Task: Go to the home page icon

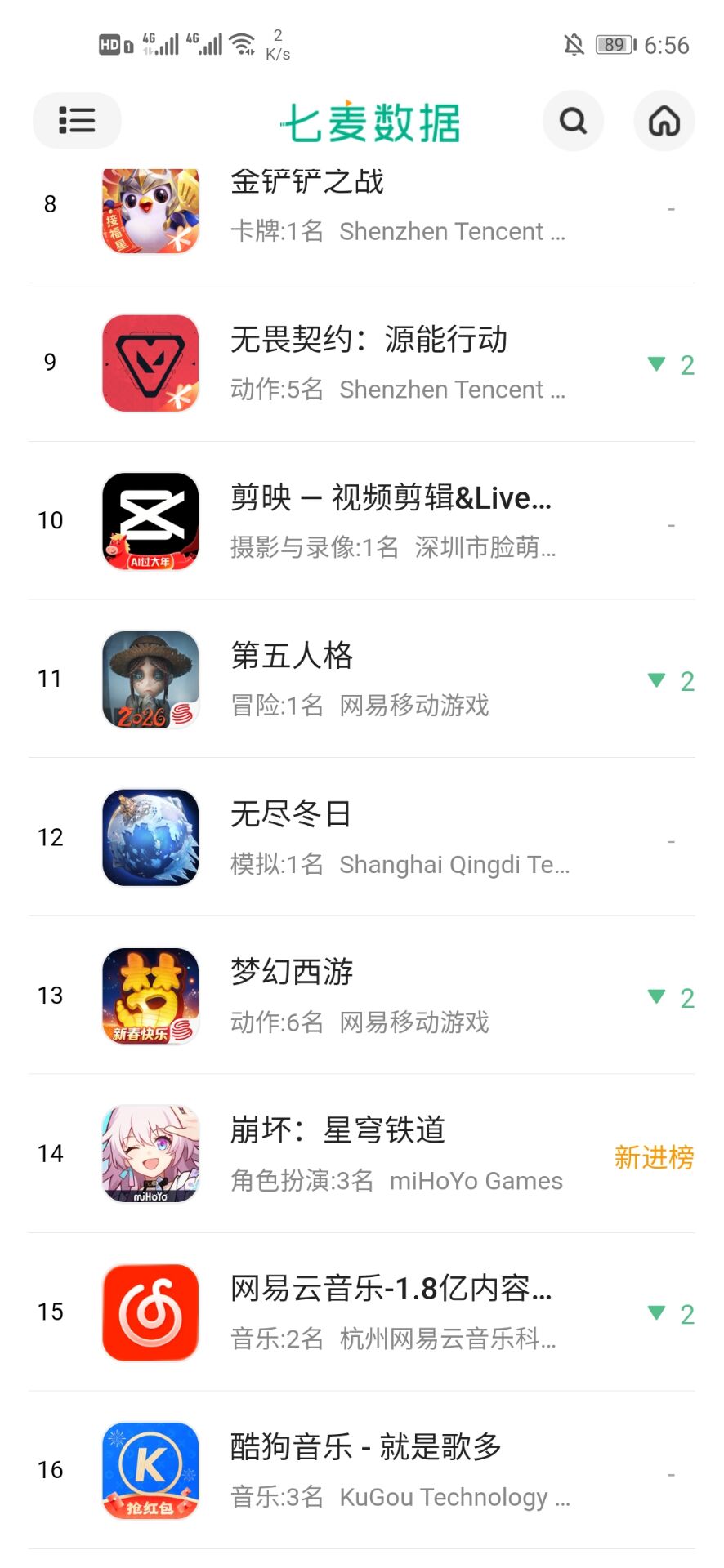Action: tap(664, 121)
